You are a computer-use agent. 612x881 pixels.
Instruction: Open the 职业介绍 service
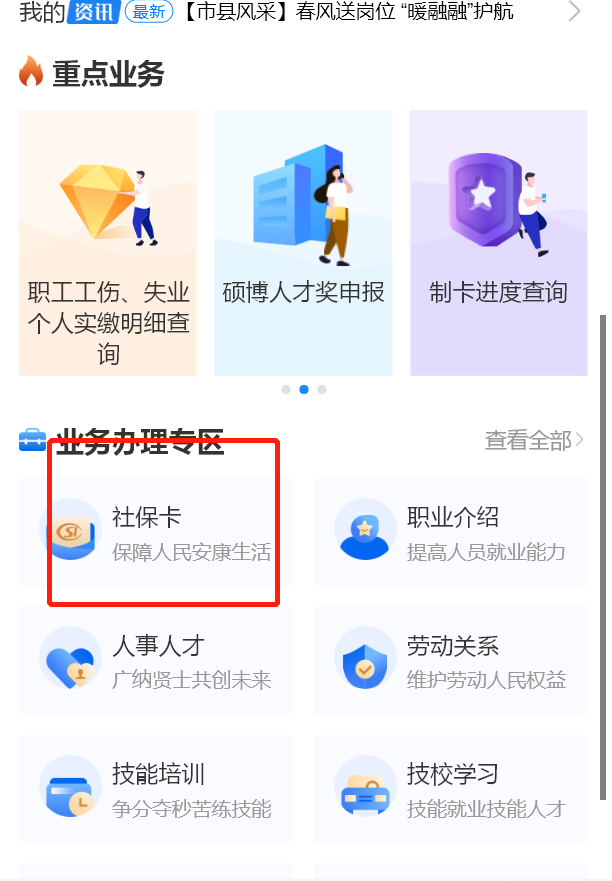click(451, 532)
